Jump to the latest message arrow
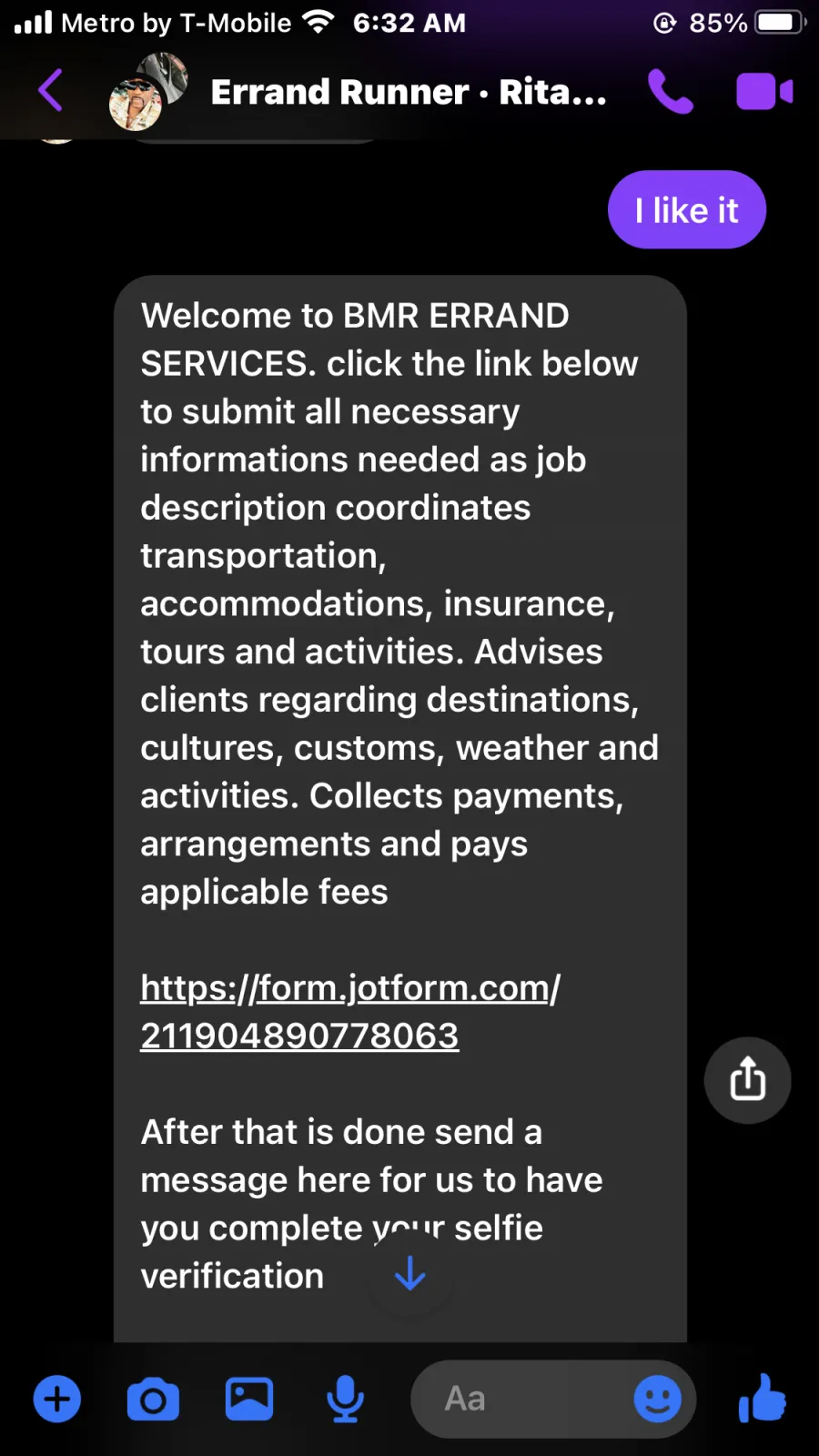 click(x=410, y=1274)
